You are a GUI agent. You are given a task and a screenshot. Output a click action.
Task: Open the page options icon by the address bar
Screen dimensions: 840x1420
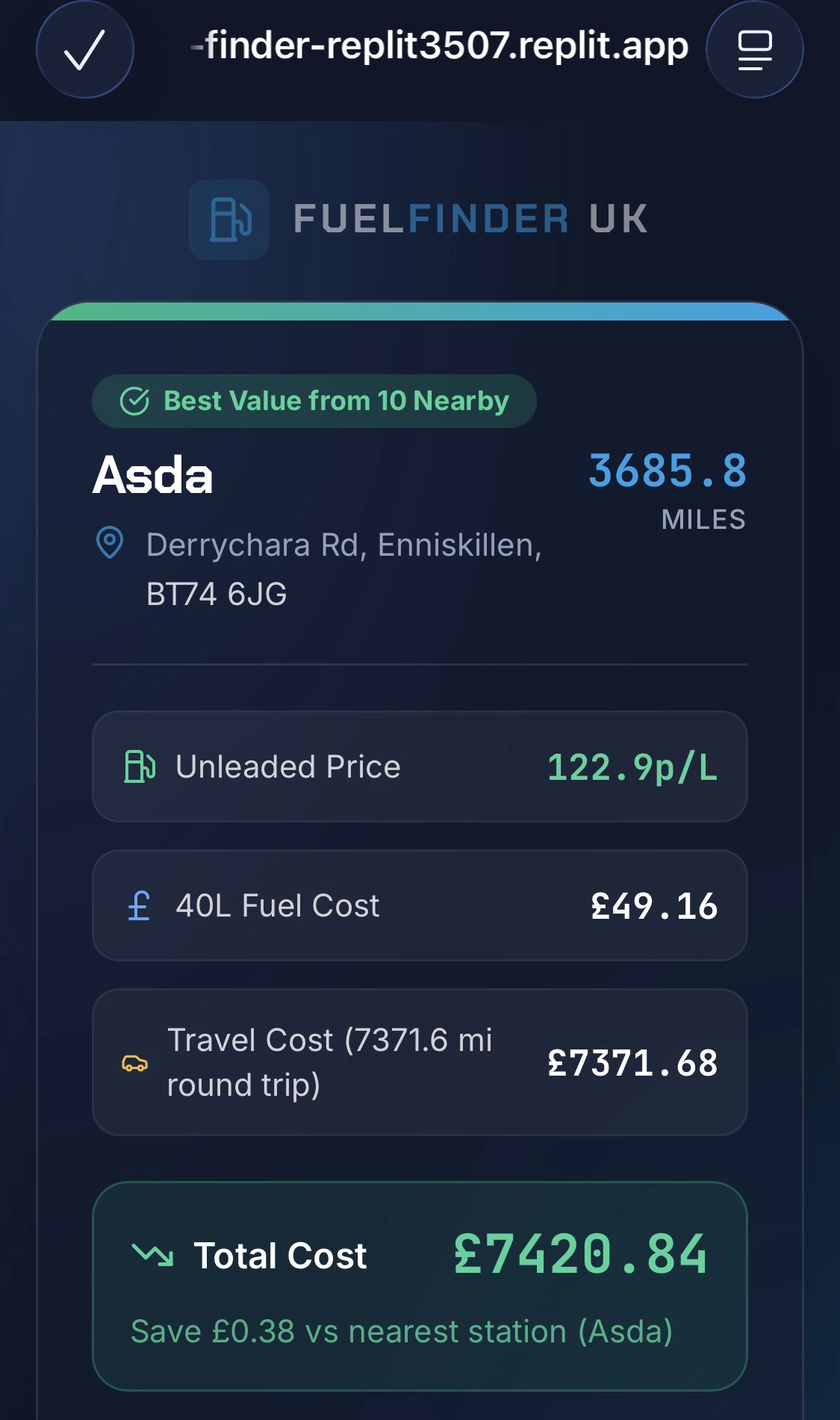754,49
